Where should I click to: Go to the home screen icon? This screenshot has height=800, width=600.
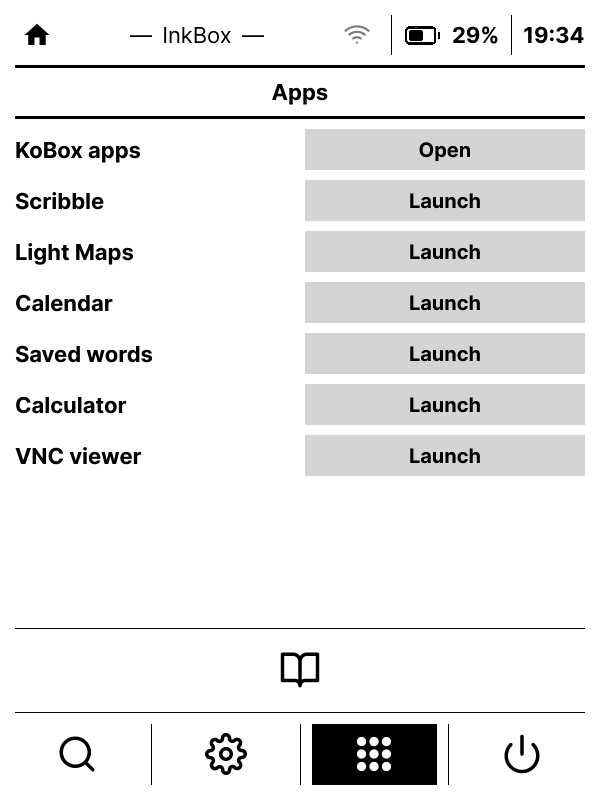(x=37, y=36)
